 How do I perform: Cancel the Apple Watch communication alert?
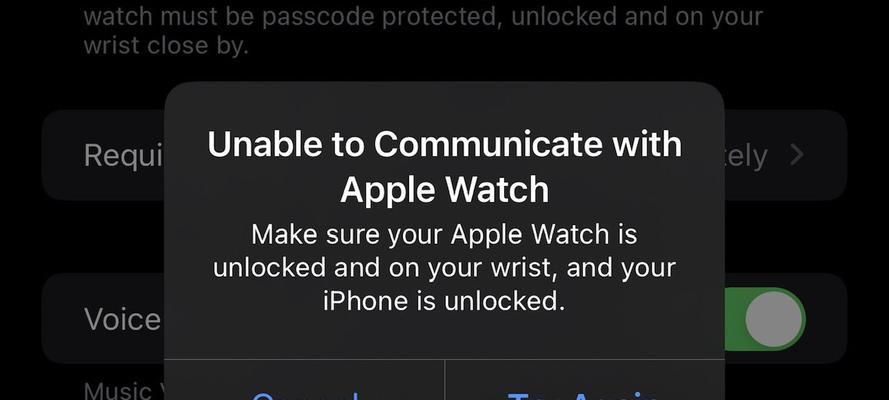coord(304,392)
